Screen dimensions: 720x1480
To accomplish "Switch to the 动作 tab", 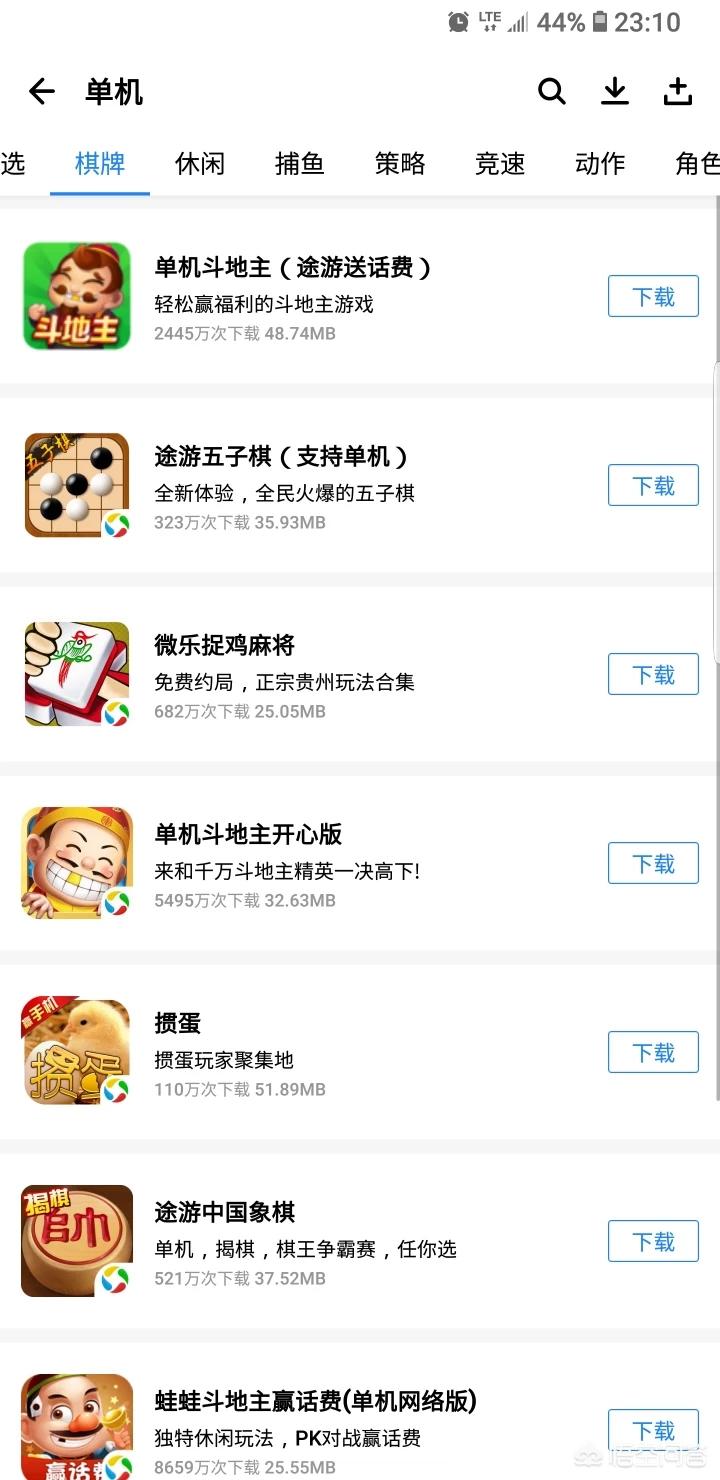I will point(600,163).
